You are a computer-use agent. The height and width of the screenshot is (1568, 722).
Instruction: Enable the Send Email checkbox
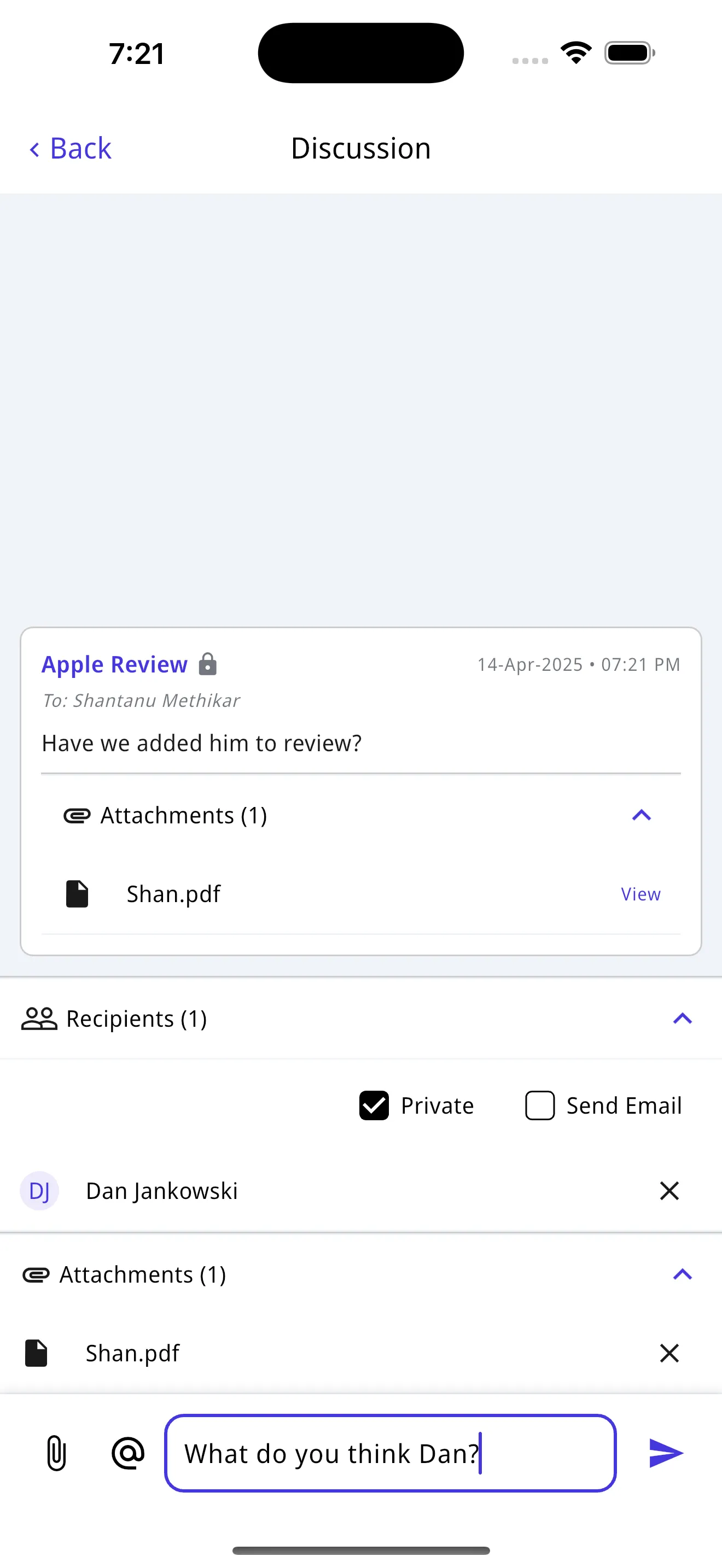click(x=539, y=1105)
